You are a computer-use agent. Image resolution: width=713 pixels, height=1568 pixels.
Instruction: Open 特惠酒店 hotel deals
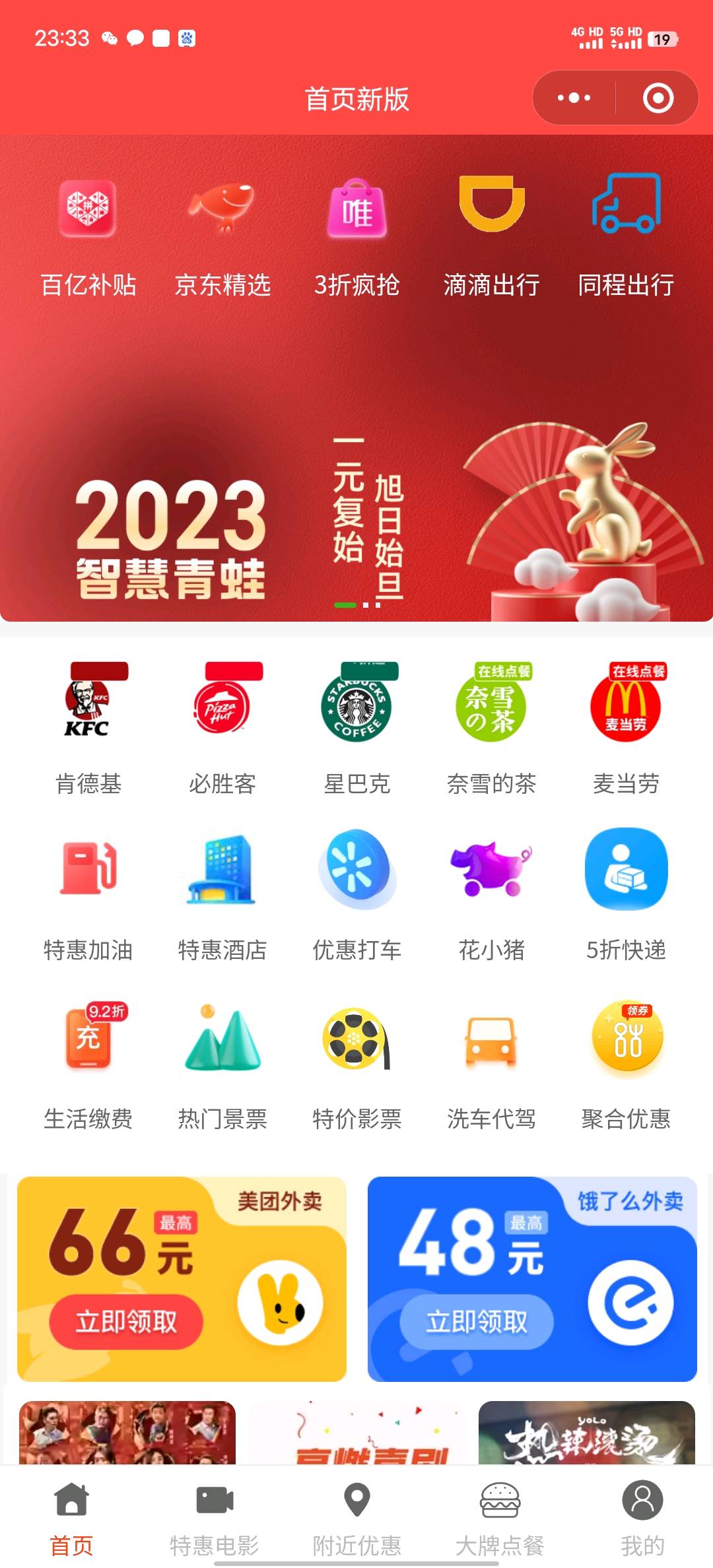tap(222, 894)
